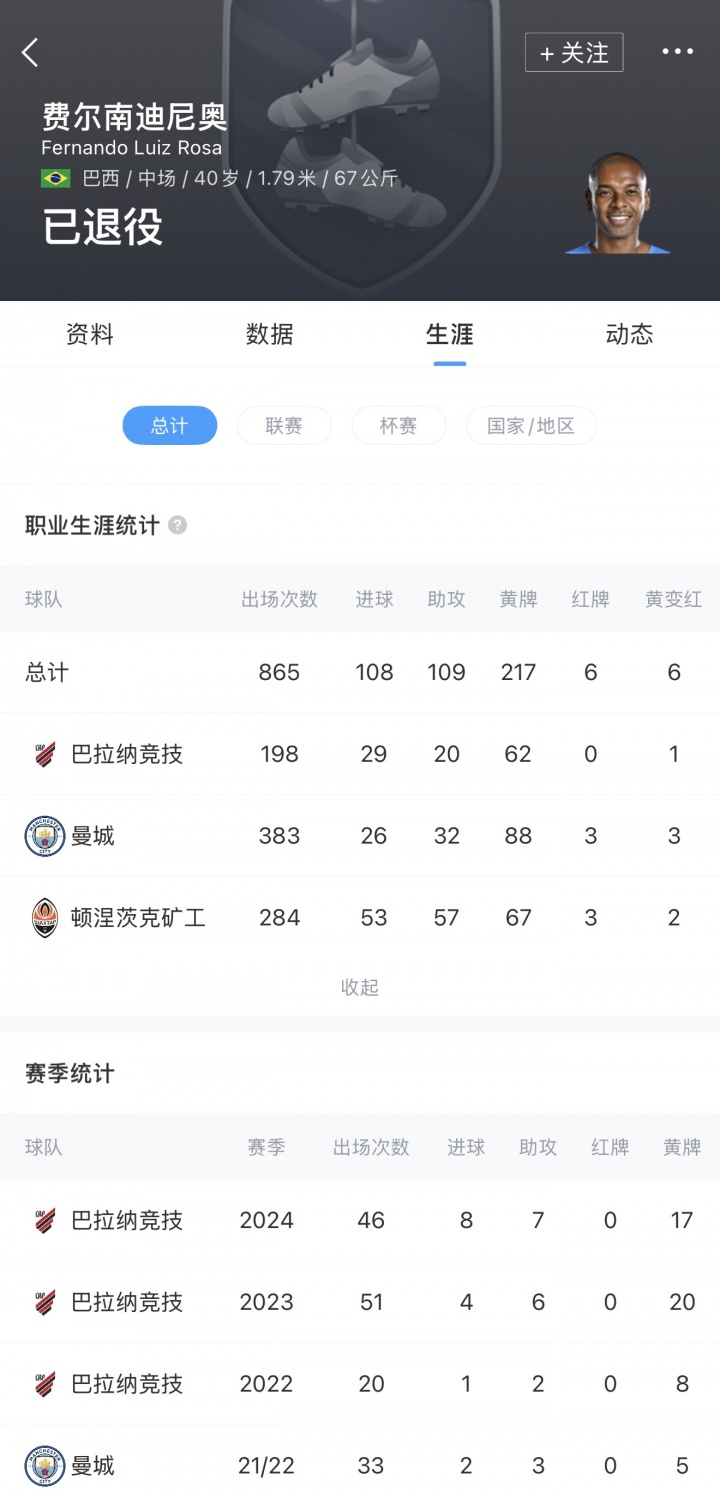Filter career stats by 国家/地区

[531, 426]
